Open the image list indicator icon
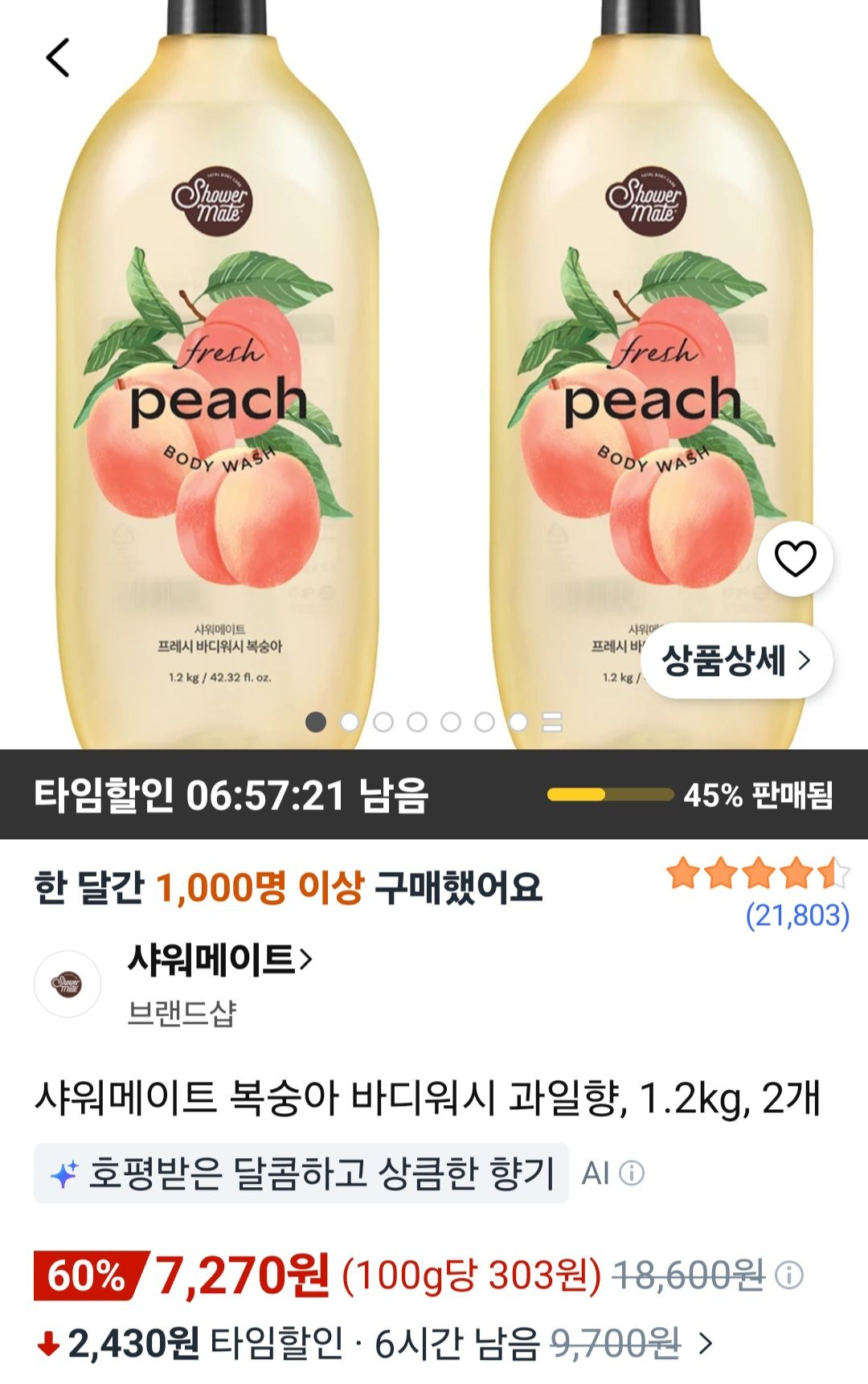This screenshot has height=1384, width=868. (552, 722)
